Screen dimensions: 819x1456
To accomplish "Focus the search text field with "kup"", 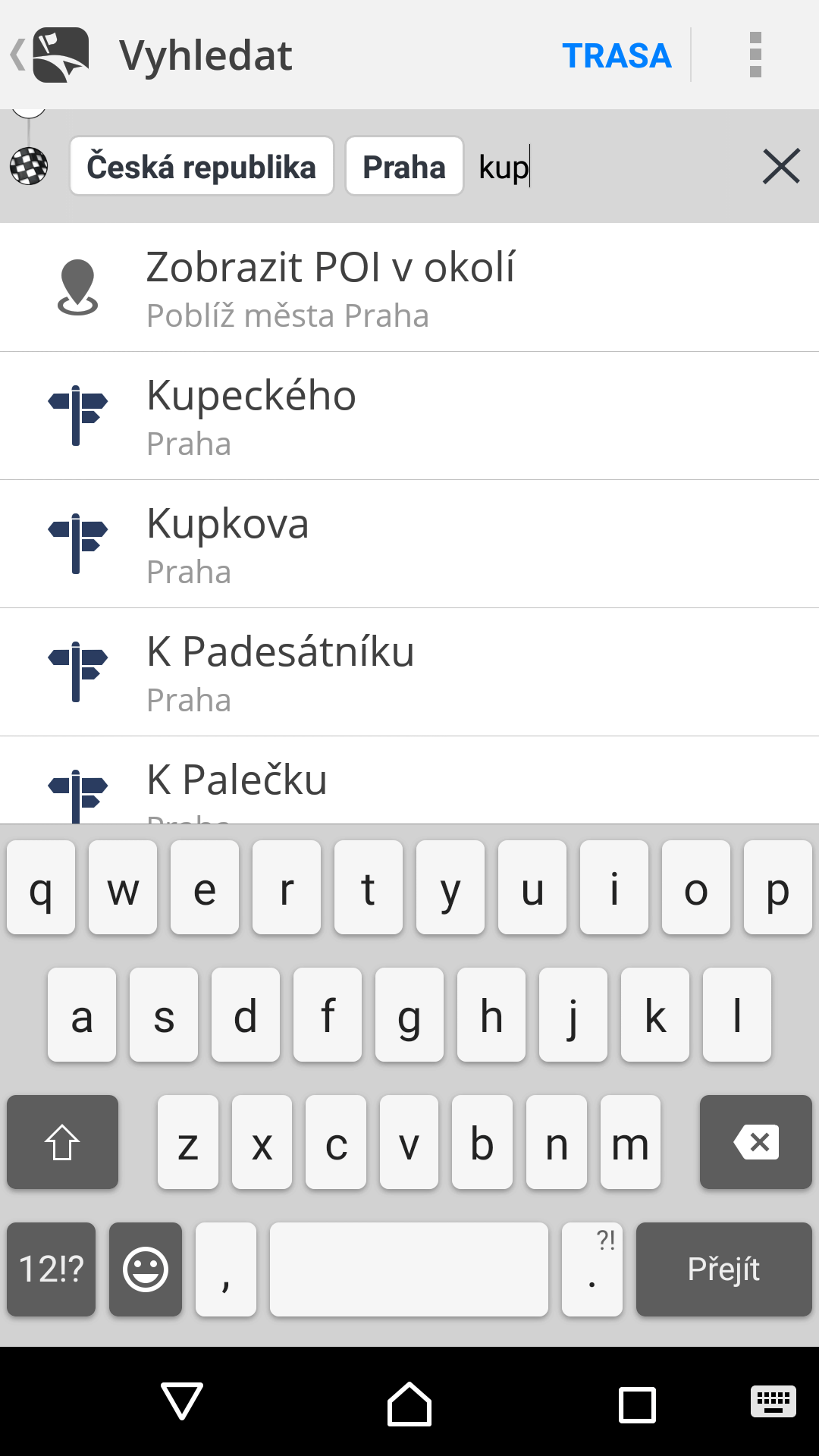I will tap(607, 166).
